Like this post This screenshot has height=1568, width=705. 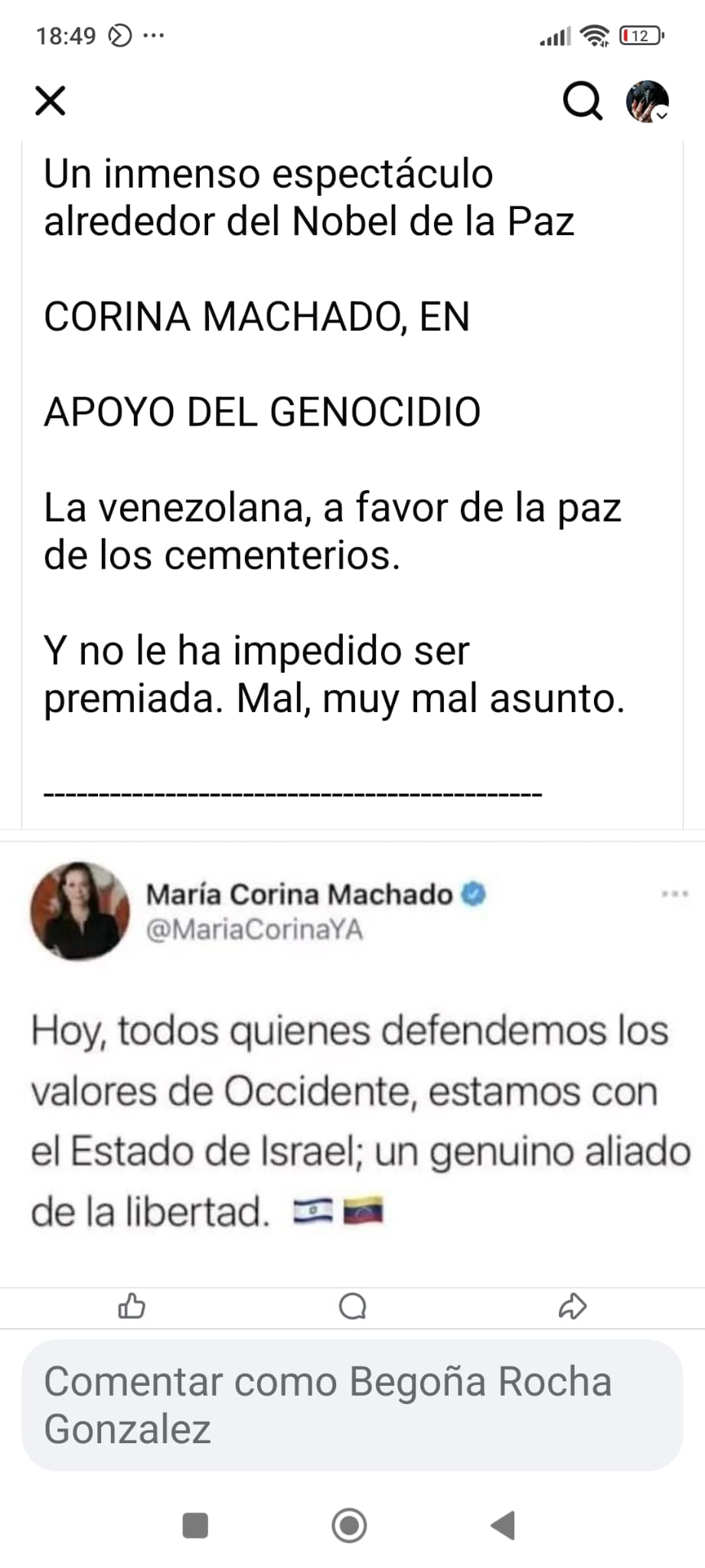coord(132,1306)
